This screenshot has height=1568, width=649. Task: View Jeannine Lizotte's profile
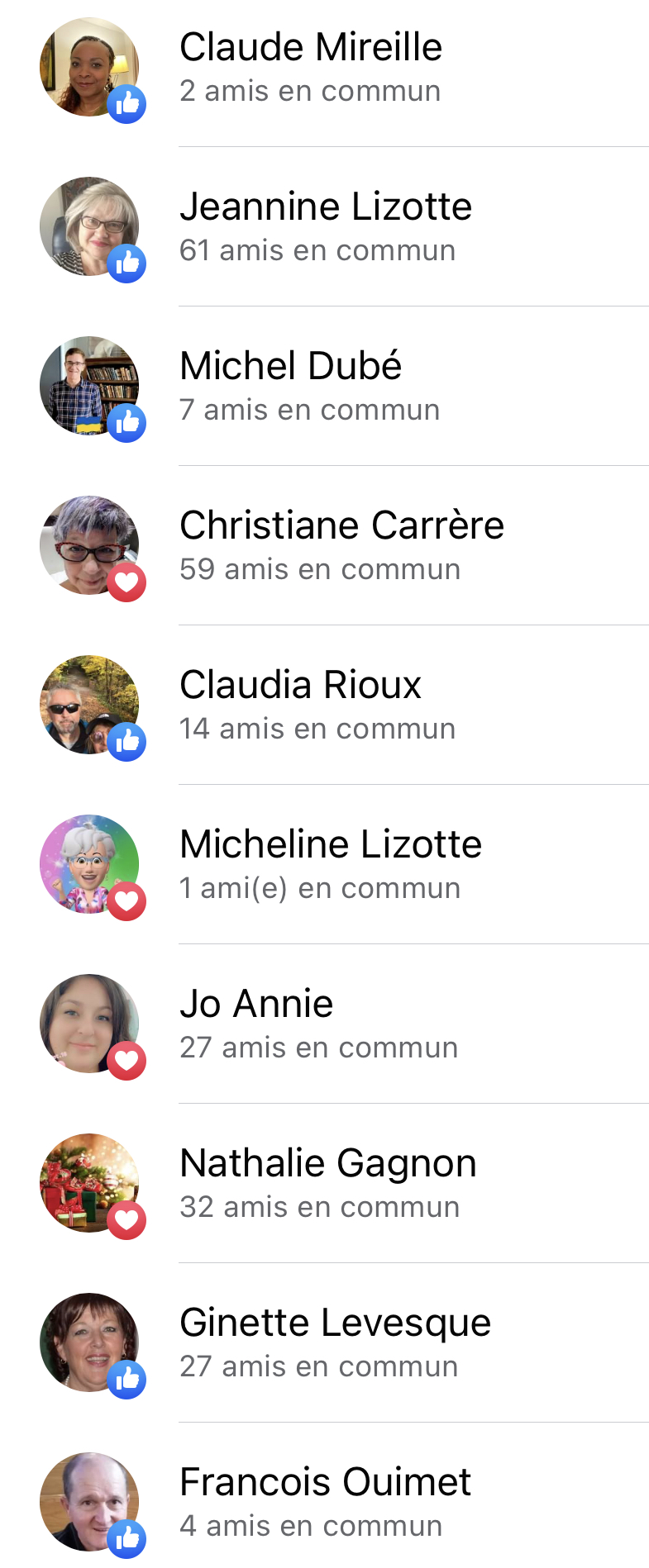pos(325,207)
